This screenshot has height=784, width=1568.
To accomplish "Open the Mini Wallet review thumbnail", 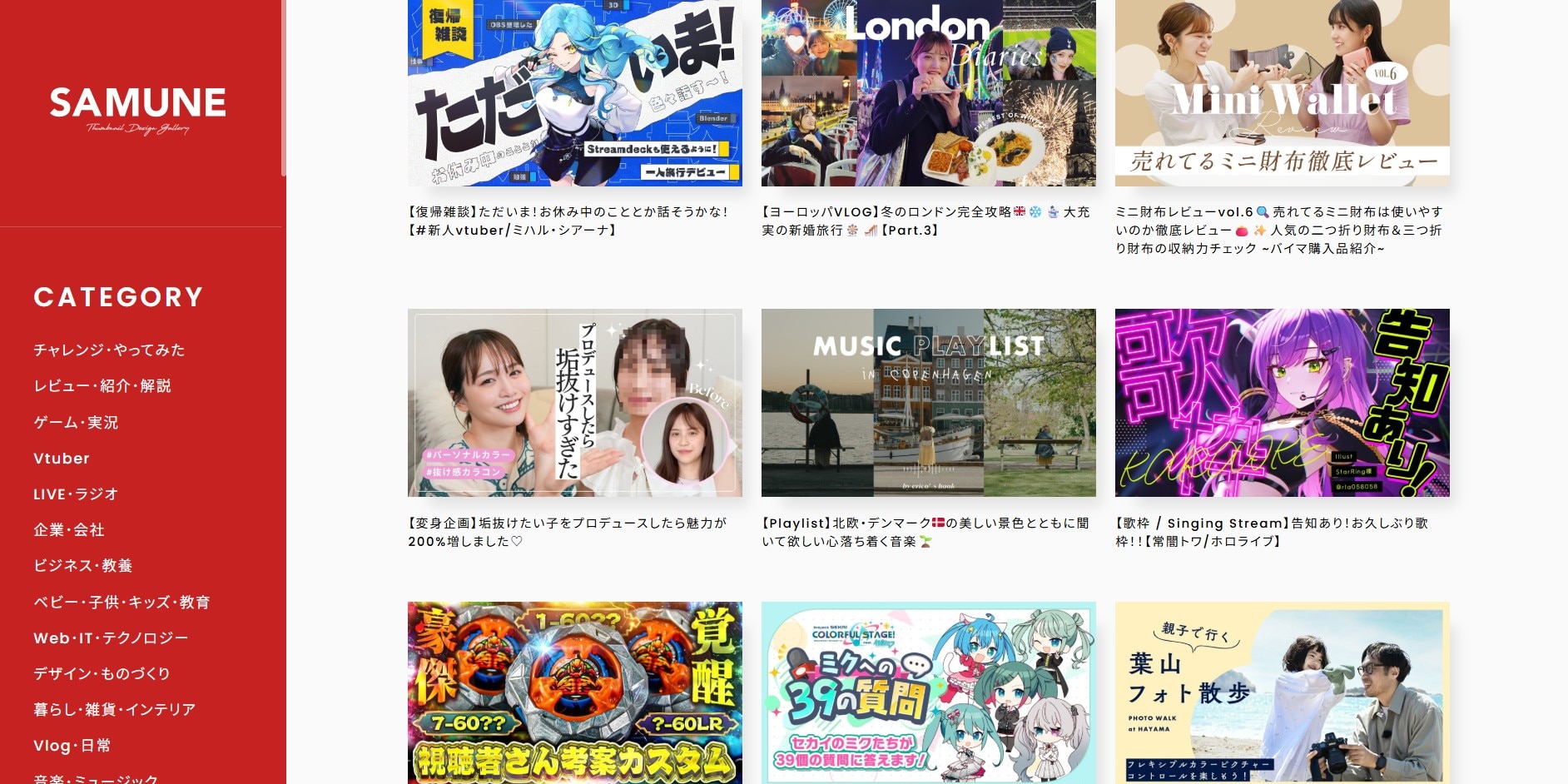I will 1282,92.
